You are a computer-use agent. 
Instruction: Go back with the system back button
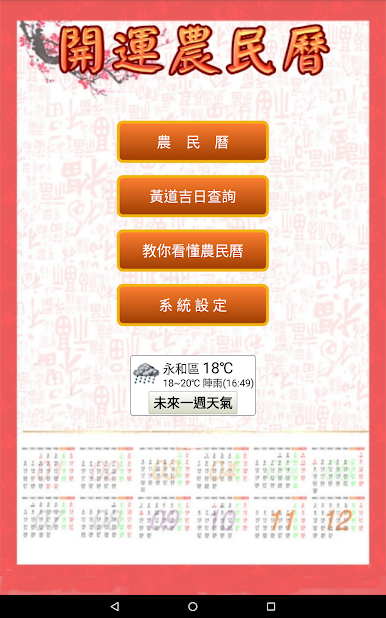pos(115,606)
